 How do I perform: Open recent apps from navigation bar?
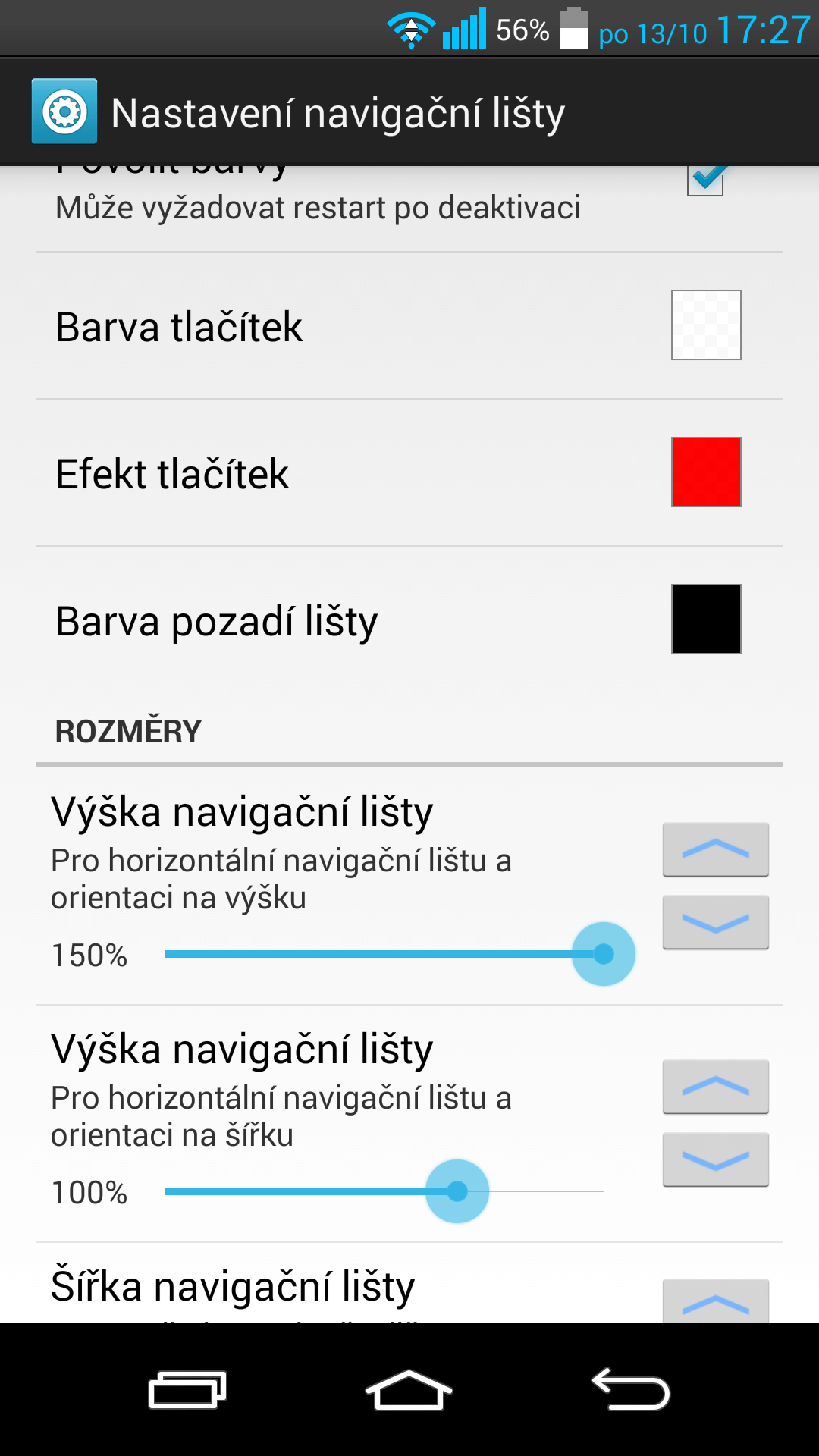tap(188, 1390)
